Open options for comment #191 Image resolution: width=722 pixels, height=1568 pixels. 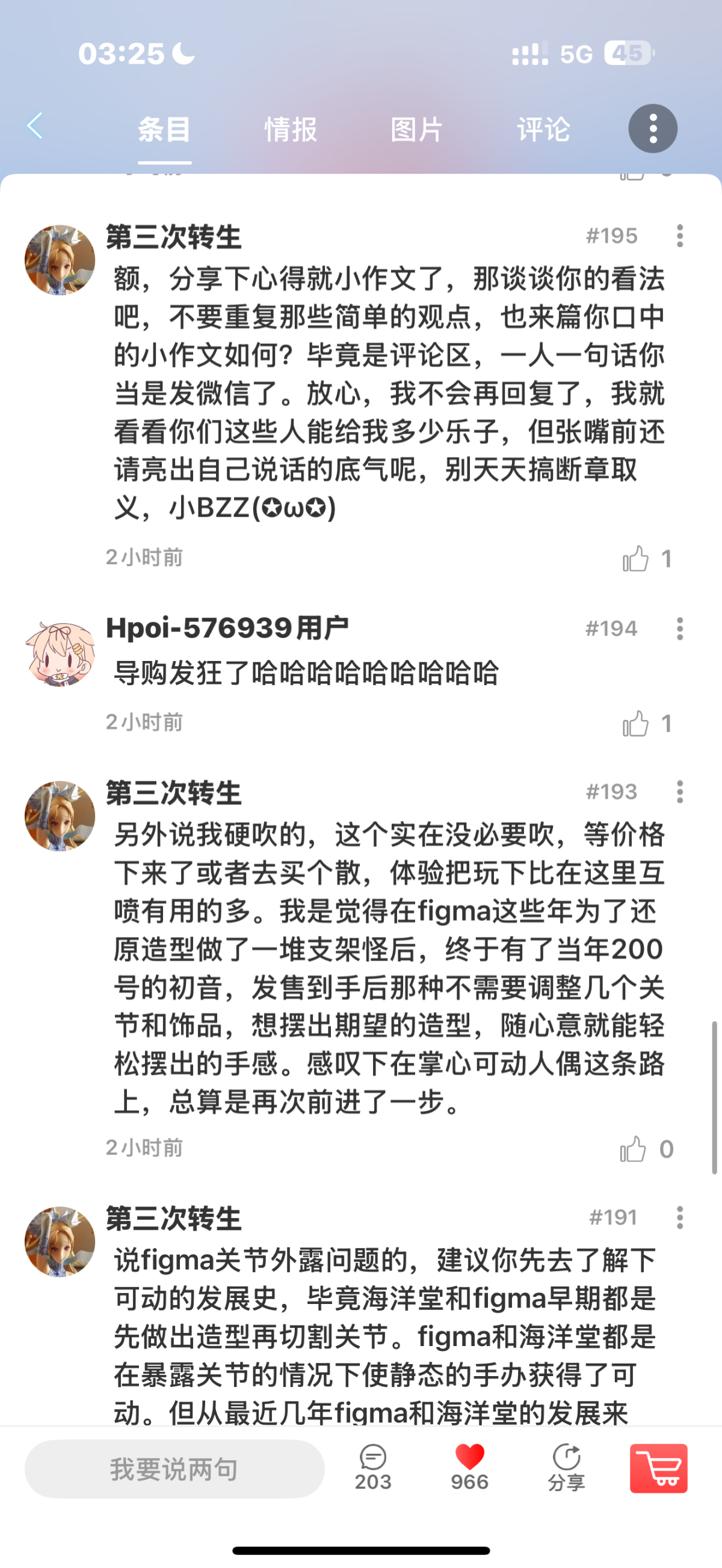click(x=679, y=1217)
